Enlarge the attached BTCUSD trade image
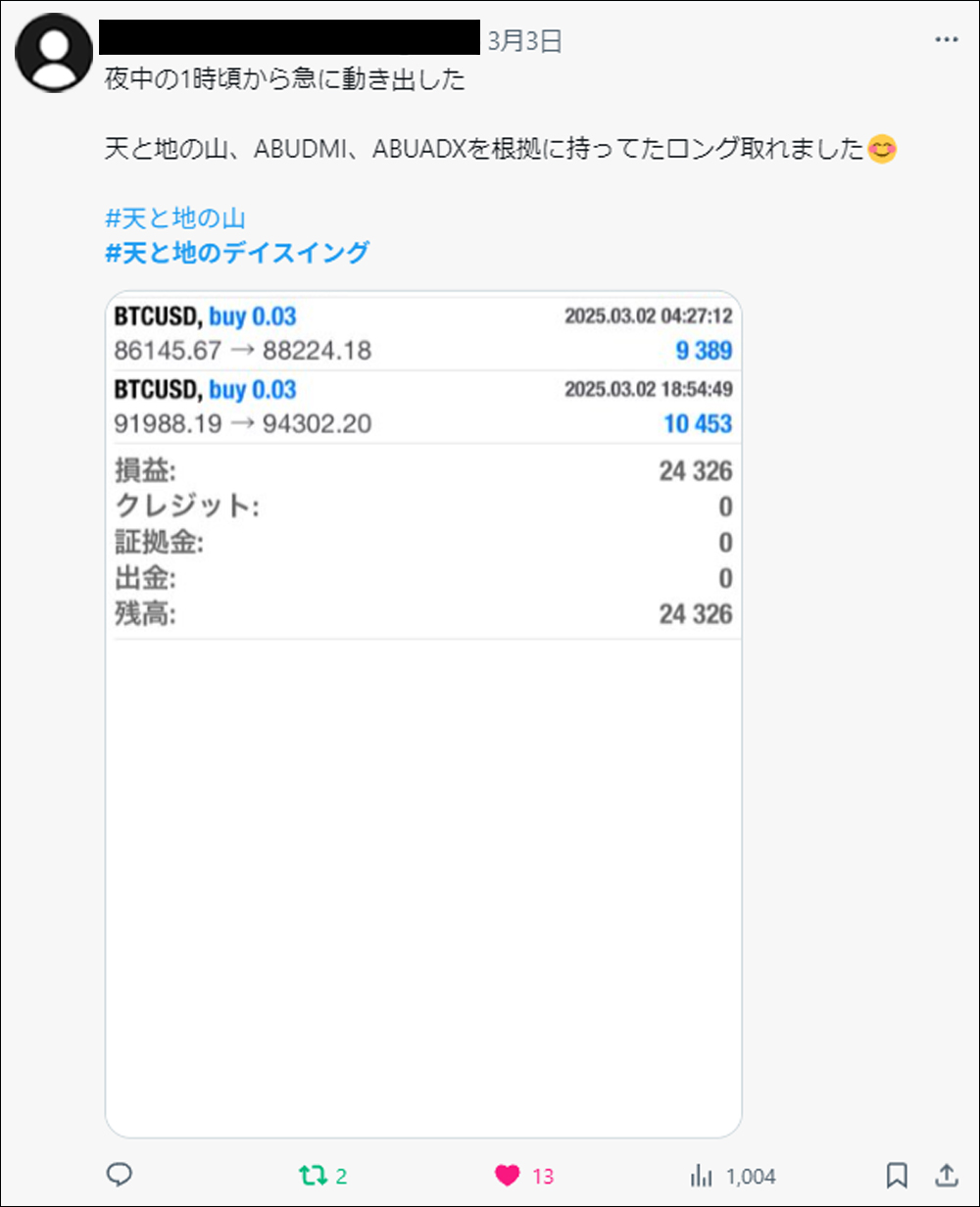This screenshot has width=980, height=1207. (x=423, y=713)
